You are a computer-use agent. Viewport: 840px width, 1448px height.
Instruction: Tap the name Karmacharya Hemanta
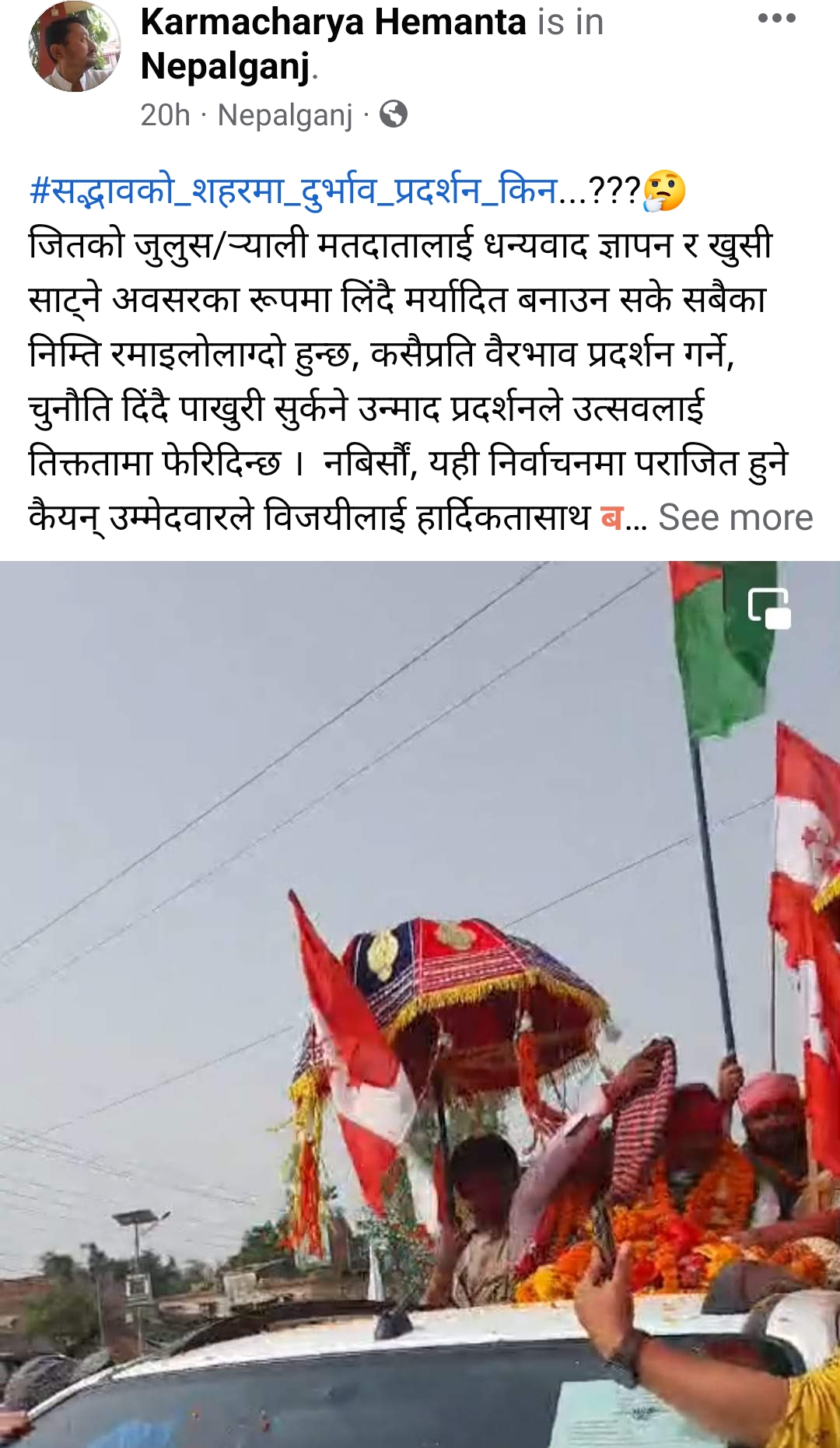click(334, 22)
